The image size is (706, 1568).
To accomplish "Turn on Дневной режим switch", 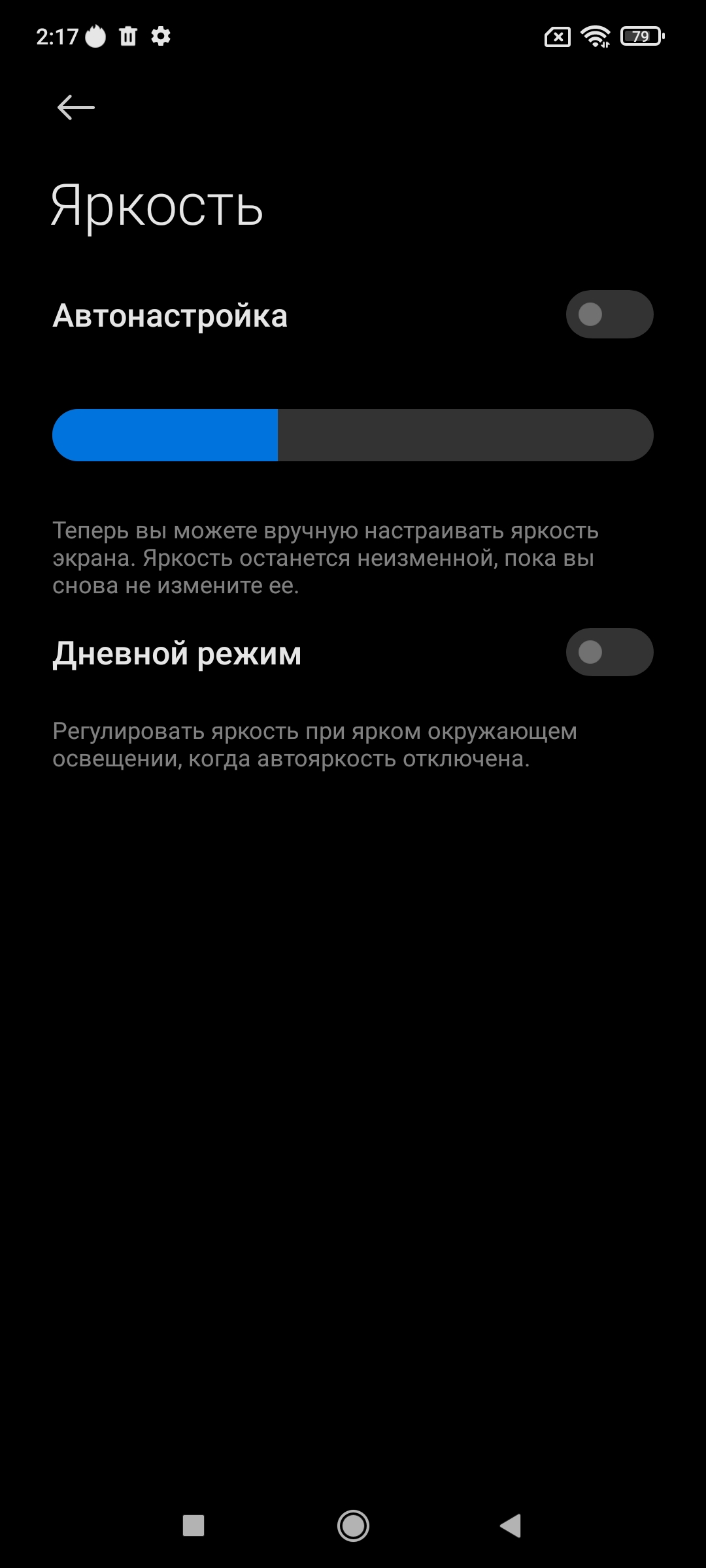I will coord(609,652).
